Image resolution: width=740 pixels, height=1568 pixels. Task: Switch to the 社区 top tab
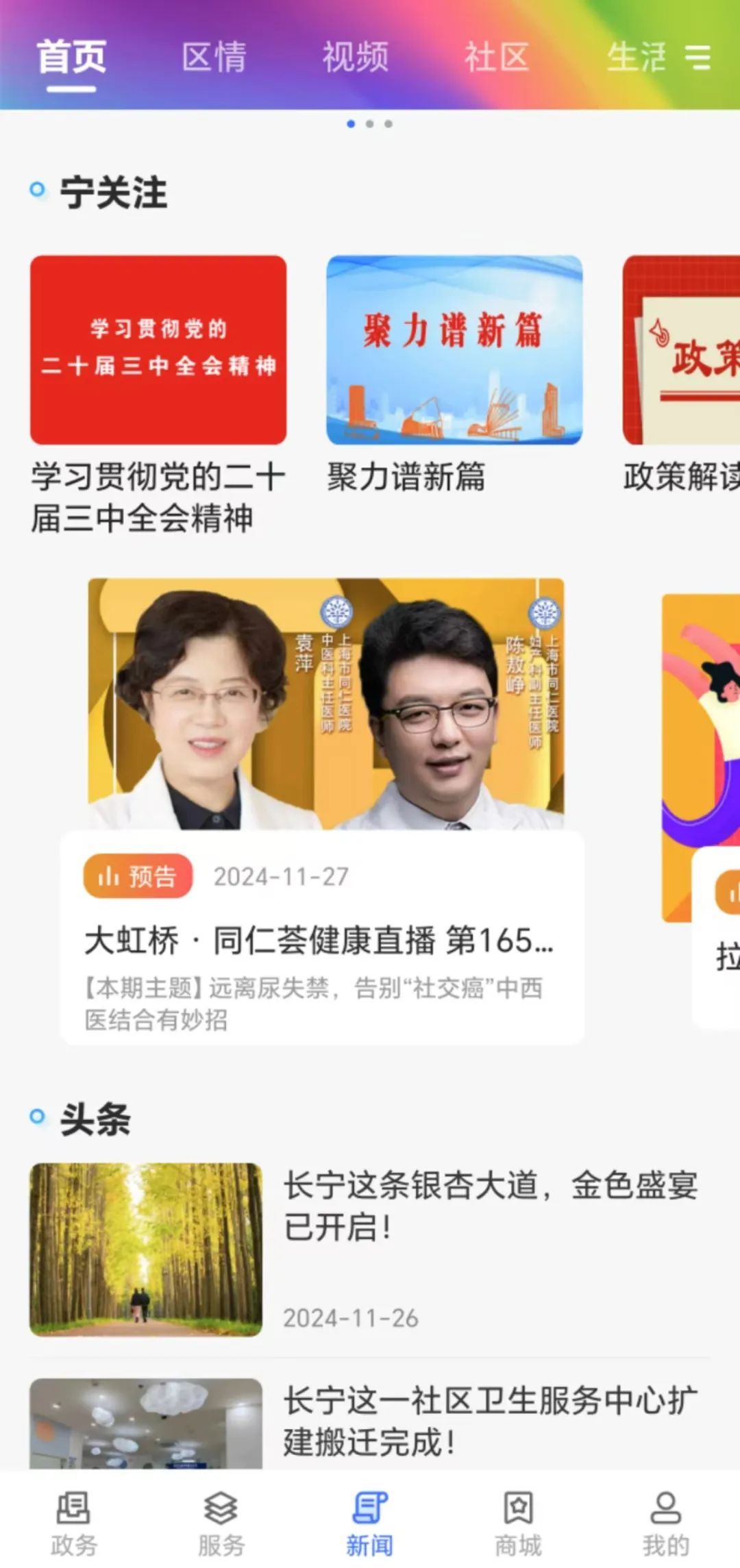click(x=497, y=58)
